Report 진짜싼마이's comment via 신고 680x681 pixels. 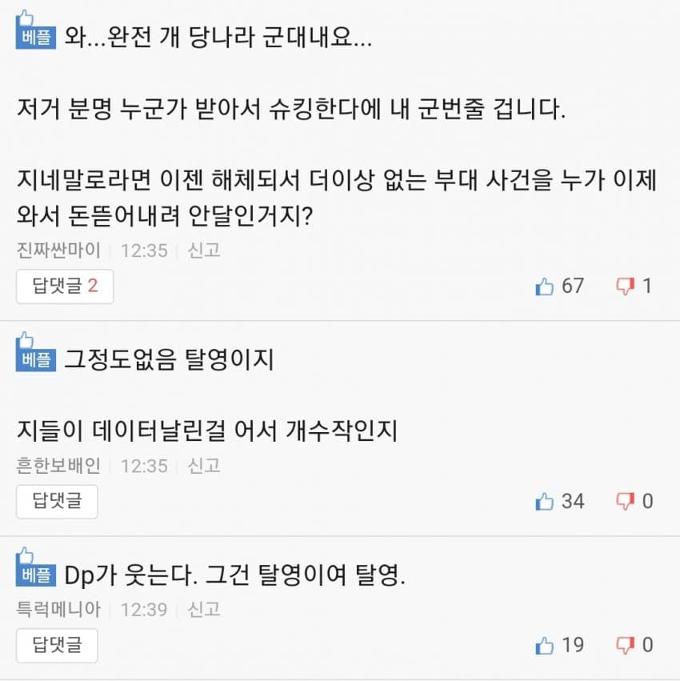tap(204, 250)
